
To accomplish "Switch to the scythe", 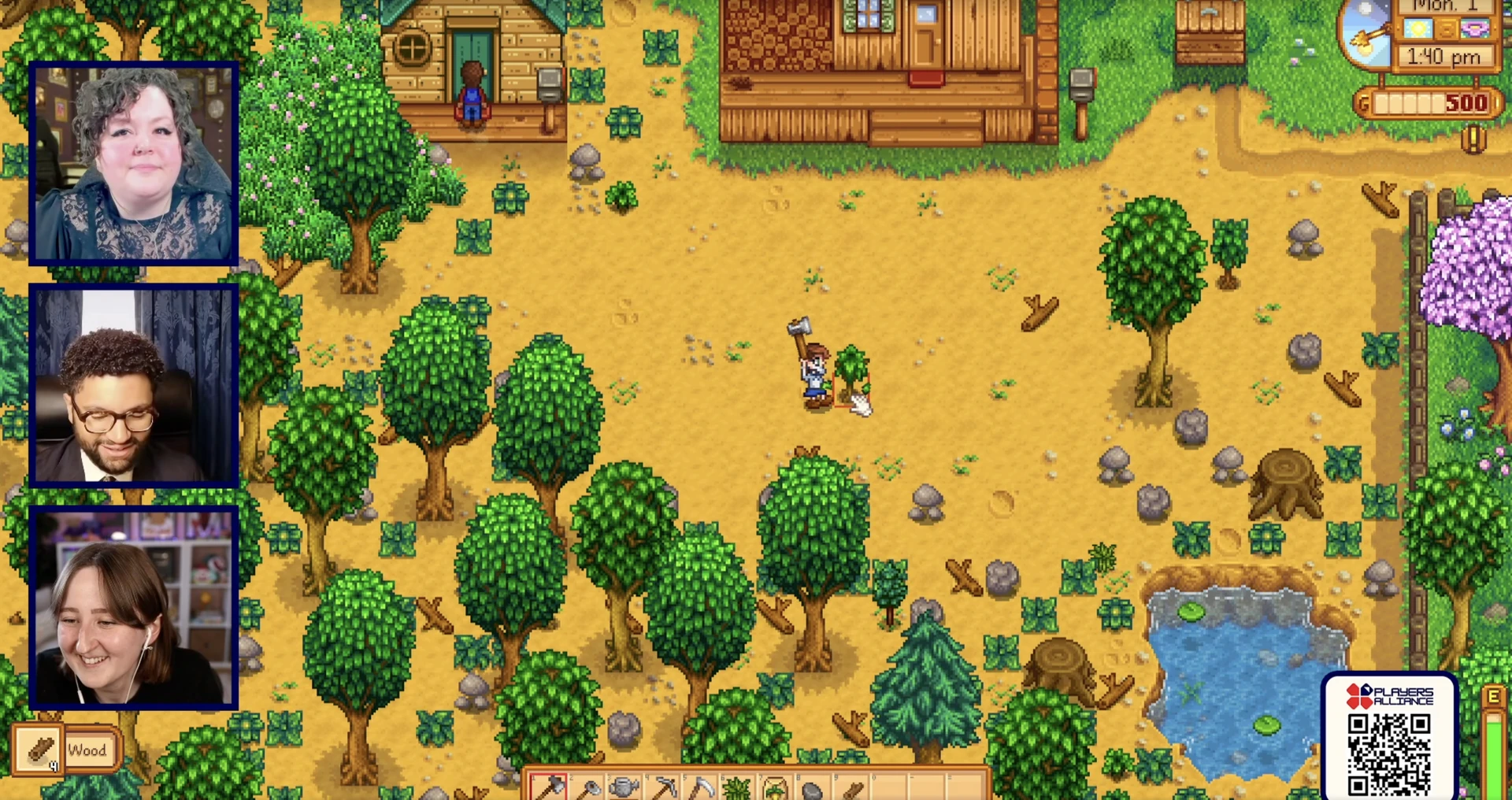I will click(700, 787).
